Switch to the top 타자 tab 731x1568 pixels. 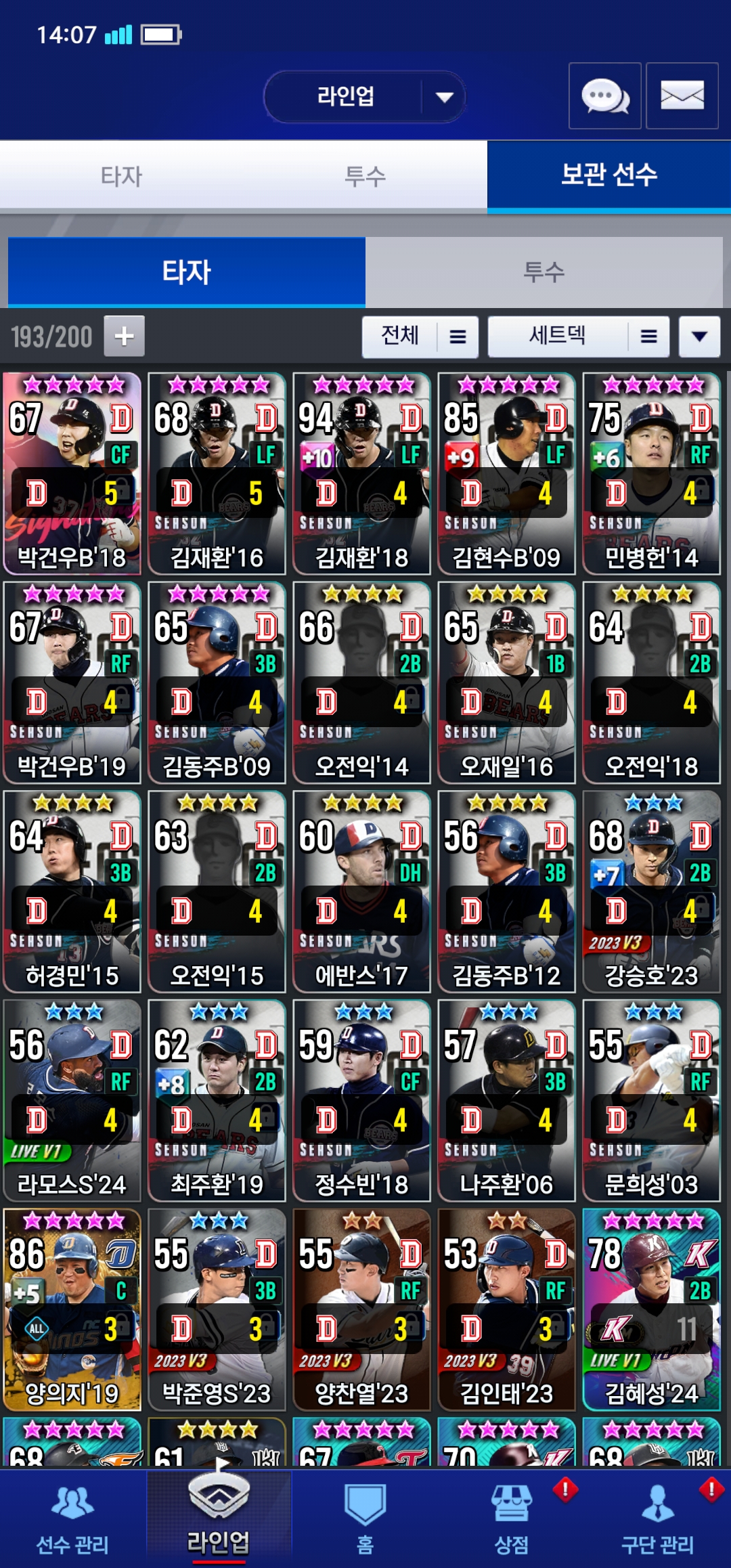coord(122,177)
